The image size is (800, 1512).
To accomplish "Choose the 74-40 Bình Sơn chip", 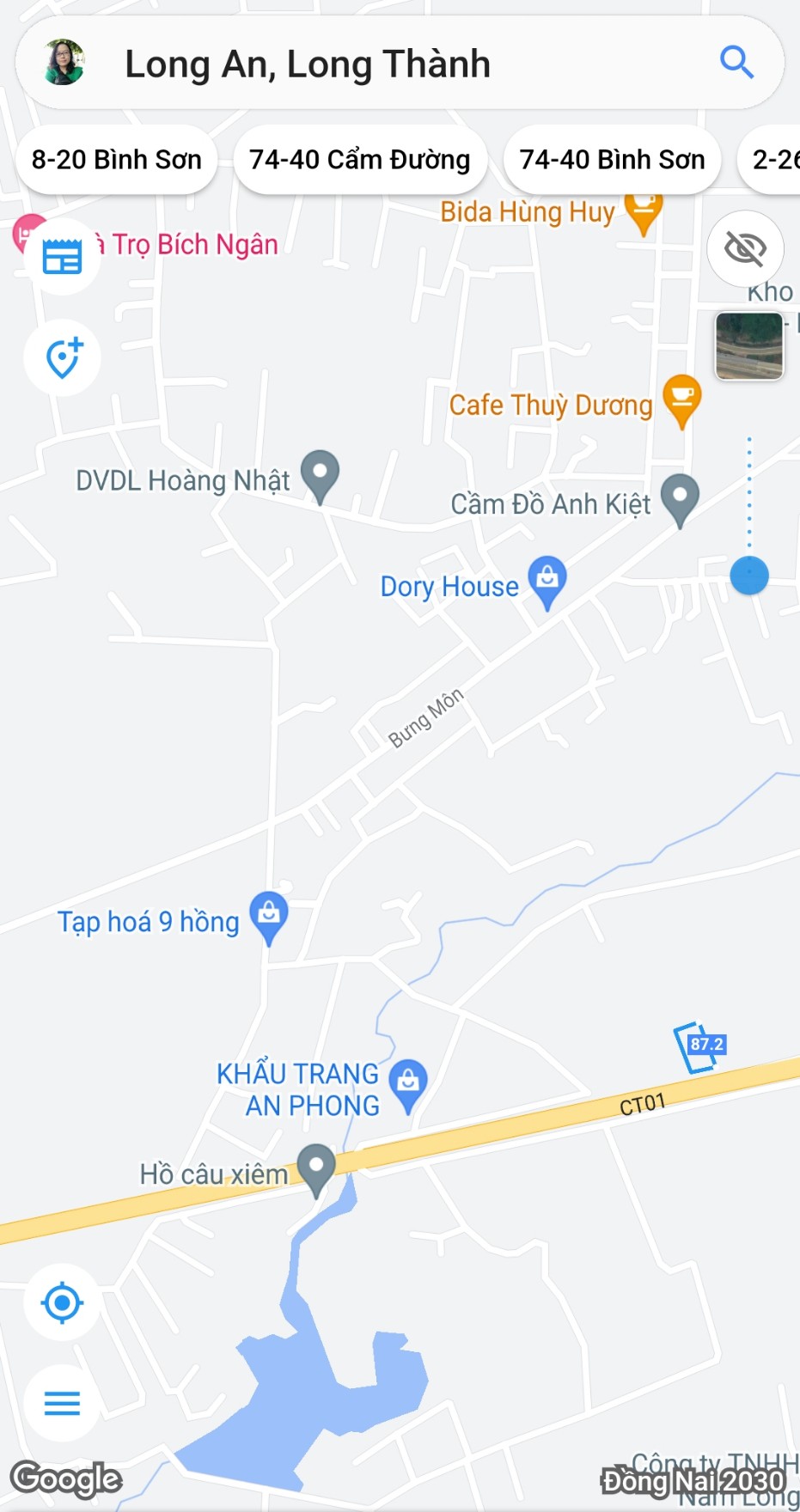I will (612, 160).
